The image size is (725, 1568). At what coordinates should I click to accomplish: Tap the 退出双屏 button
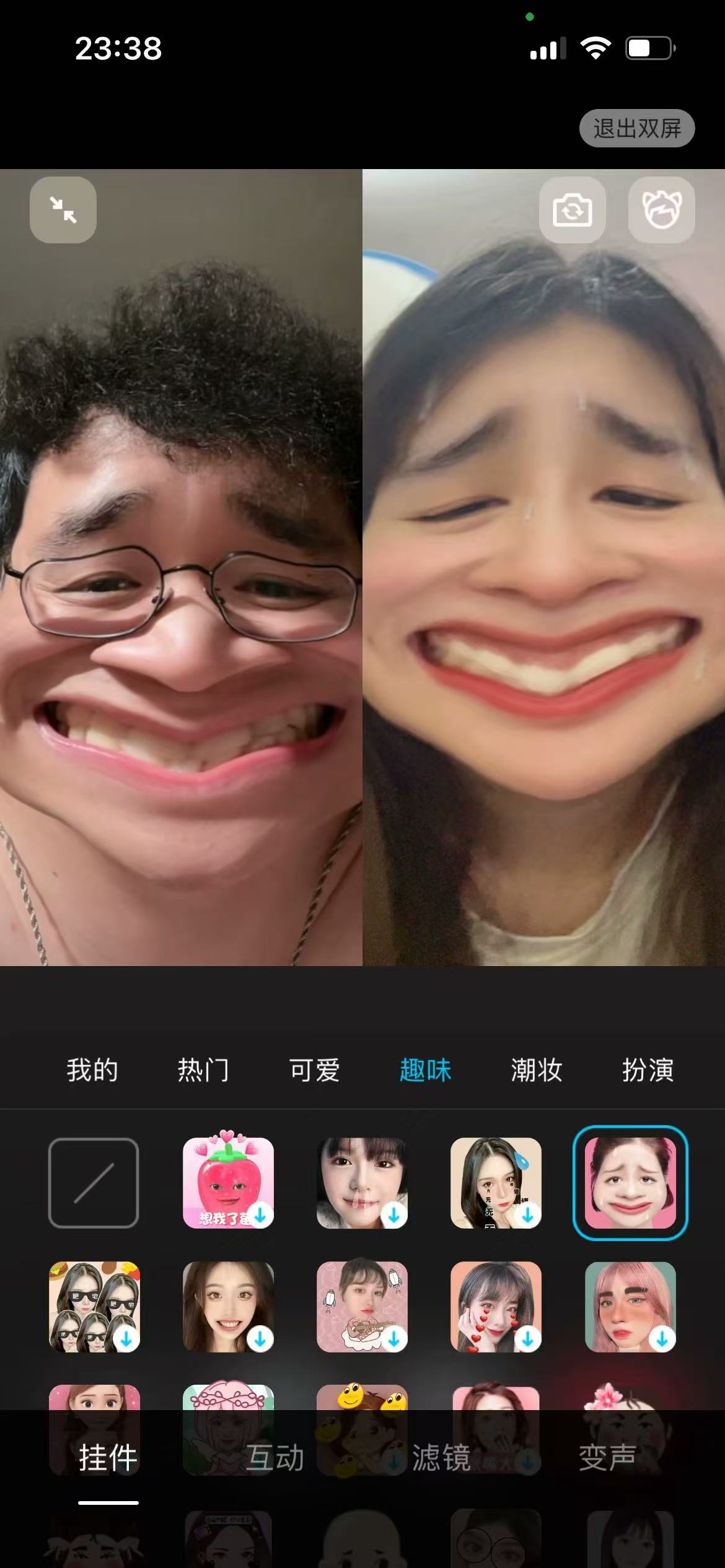pyautogui.click(x=636, y=129)
